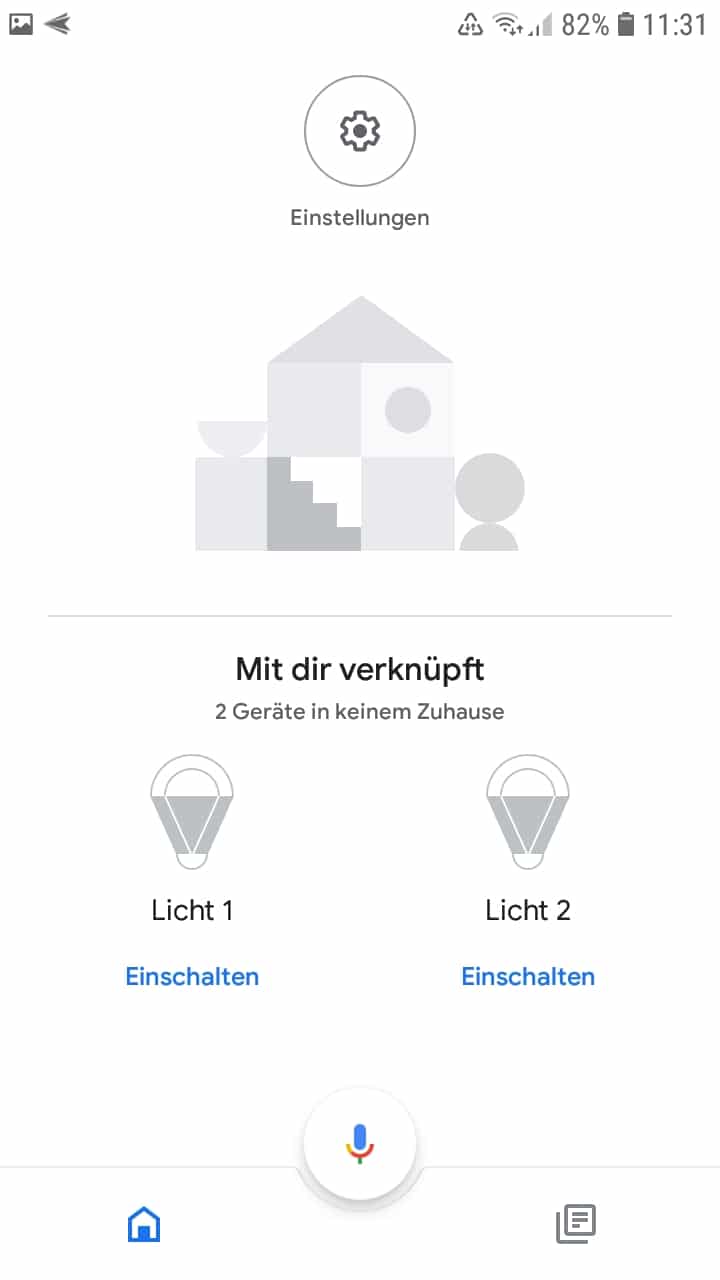
Task: Turn on Licht 1 via Einschalten
Action: tap(192, 976)
